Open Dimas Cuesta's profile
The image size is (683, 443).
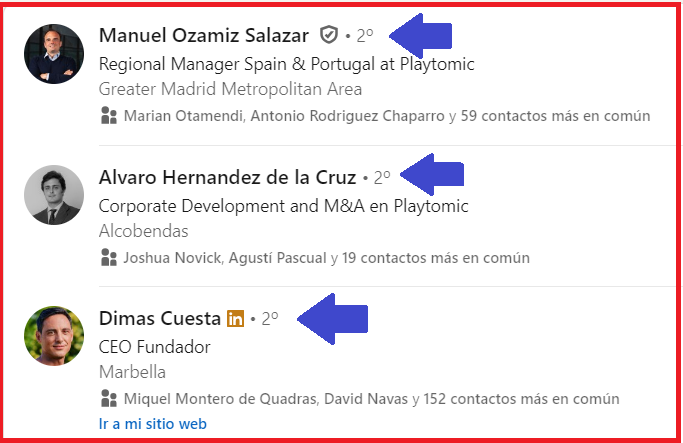[159, 319]
